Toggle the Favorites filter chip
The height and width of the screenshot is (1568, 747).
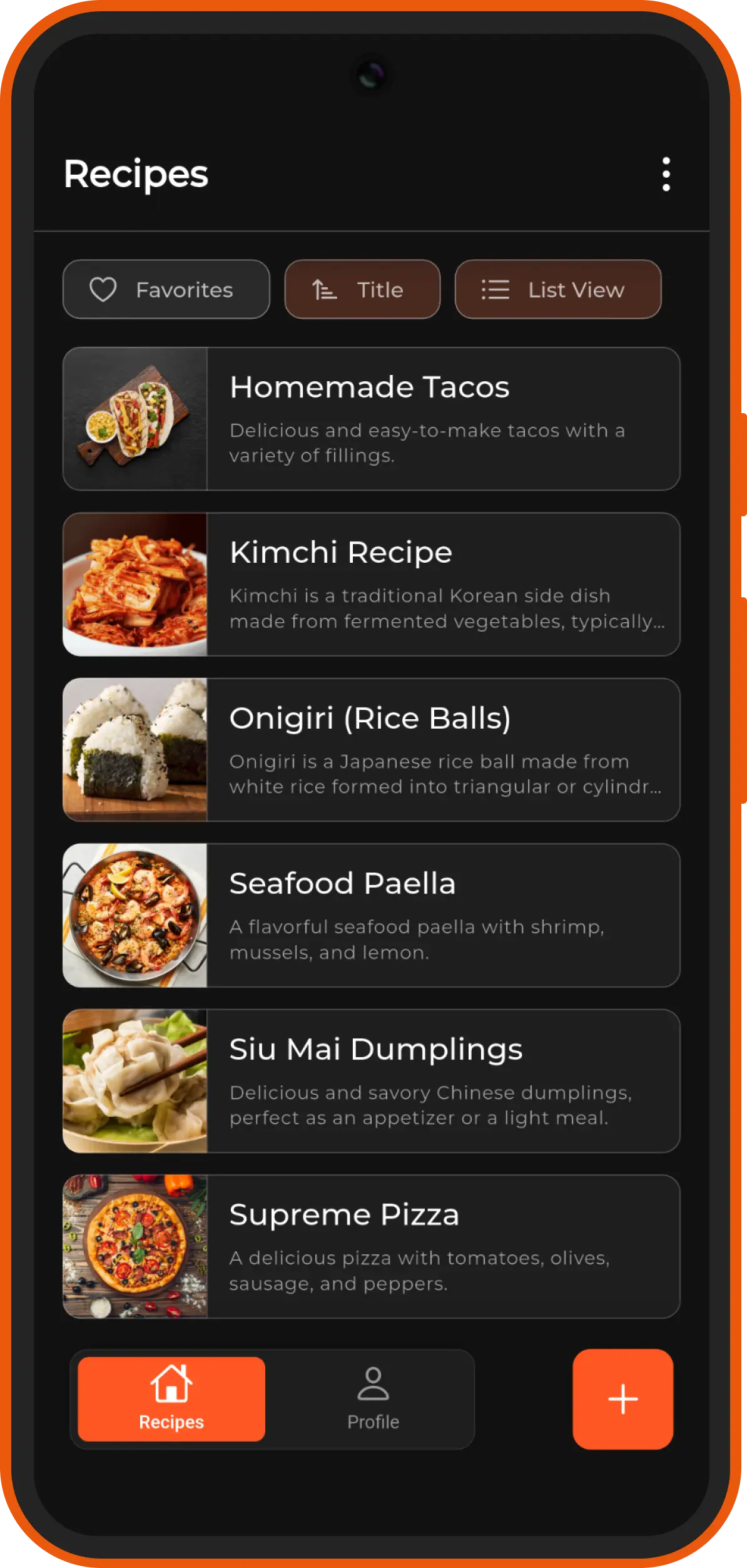point(166,289)
